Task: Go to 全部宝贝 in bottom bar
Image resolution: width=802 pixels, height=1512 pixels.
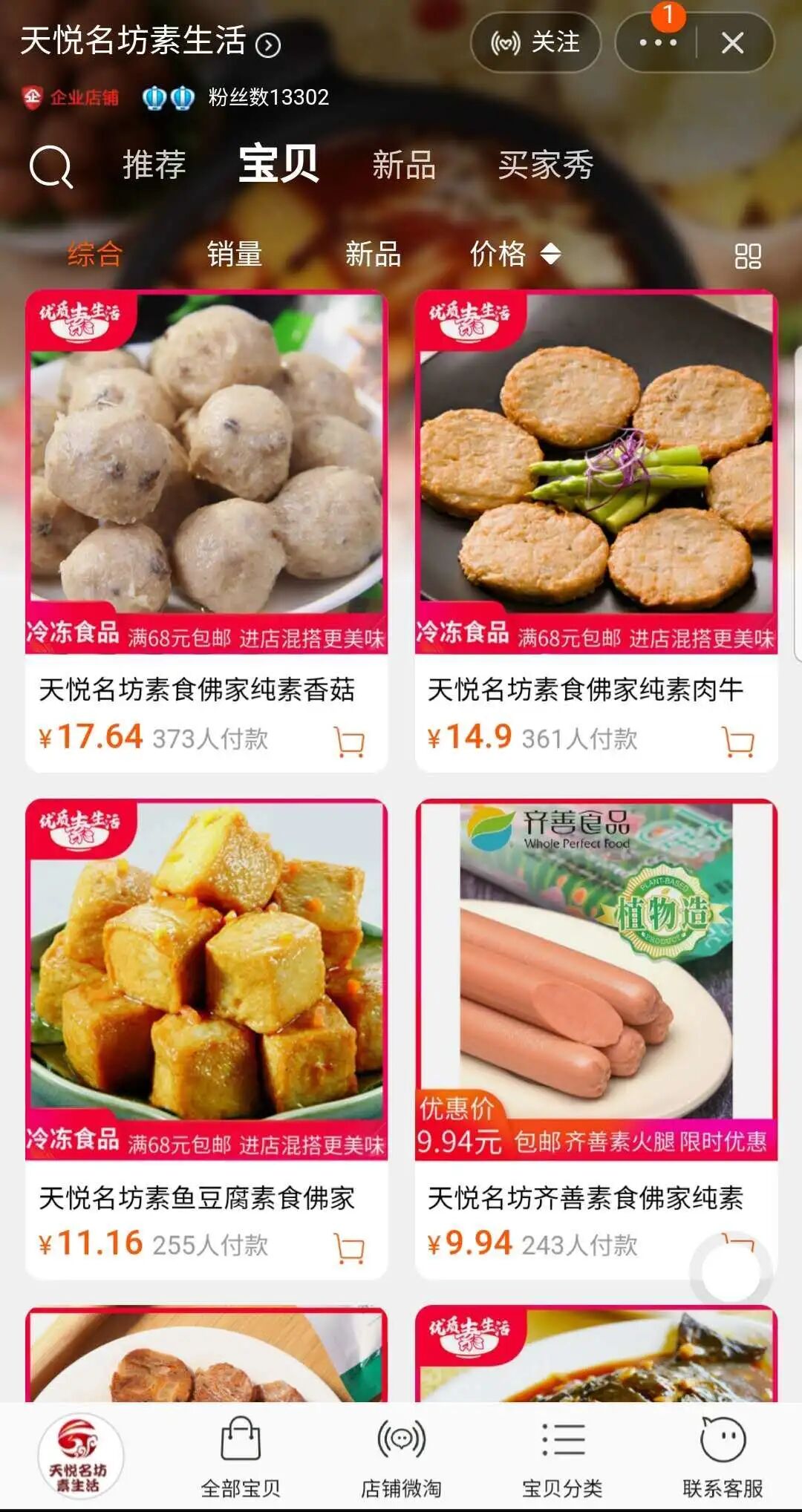Action: tap(241, 1456)
